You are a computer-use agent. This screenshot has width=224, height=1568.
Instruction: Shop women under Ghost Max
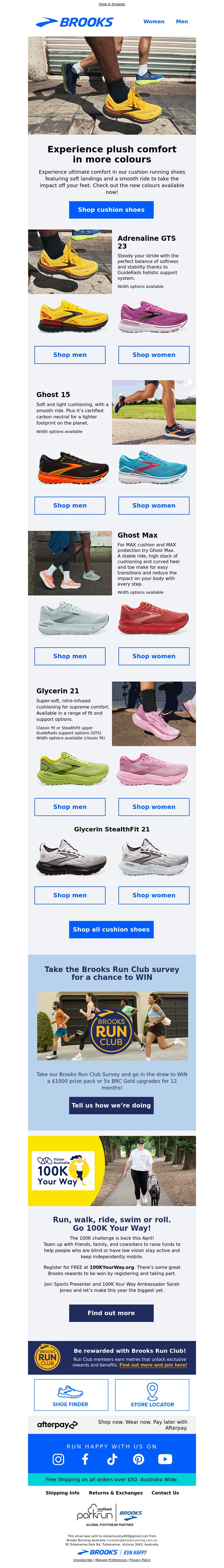tap(154, 655)
